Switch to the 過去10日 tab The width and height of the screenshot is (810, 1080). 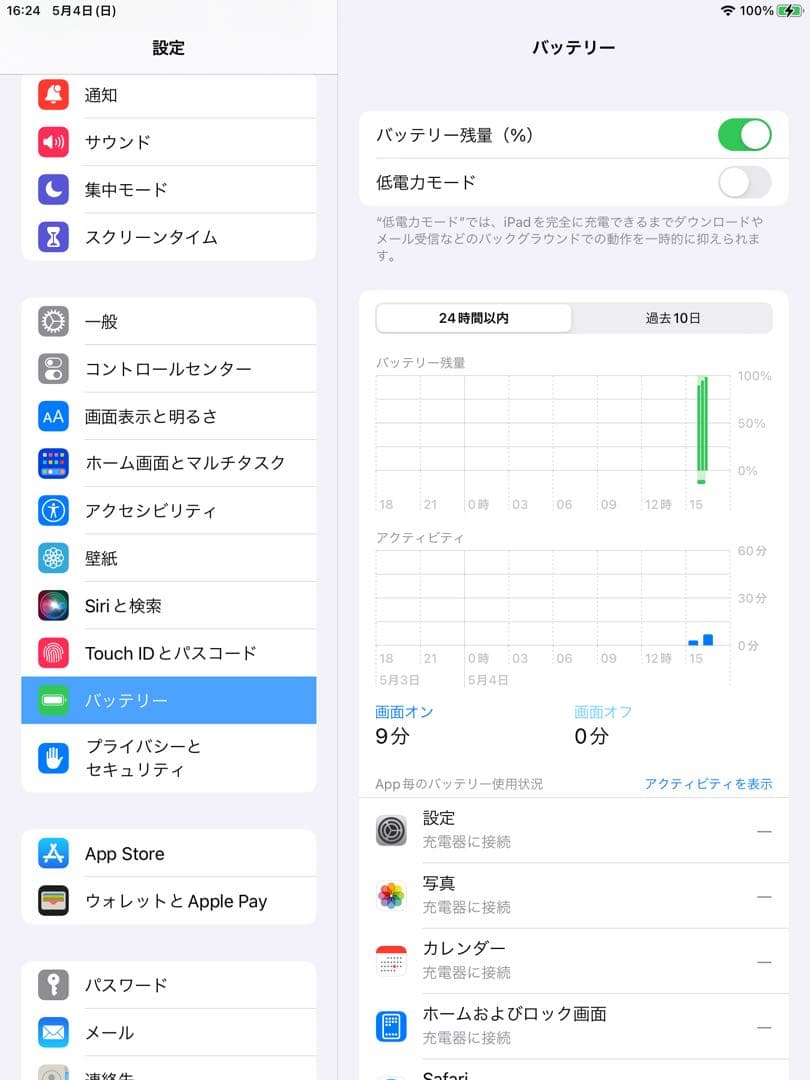tap(672, 316)
